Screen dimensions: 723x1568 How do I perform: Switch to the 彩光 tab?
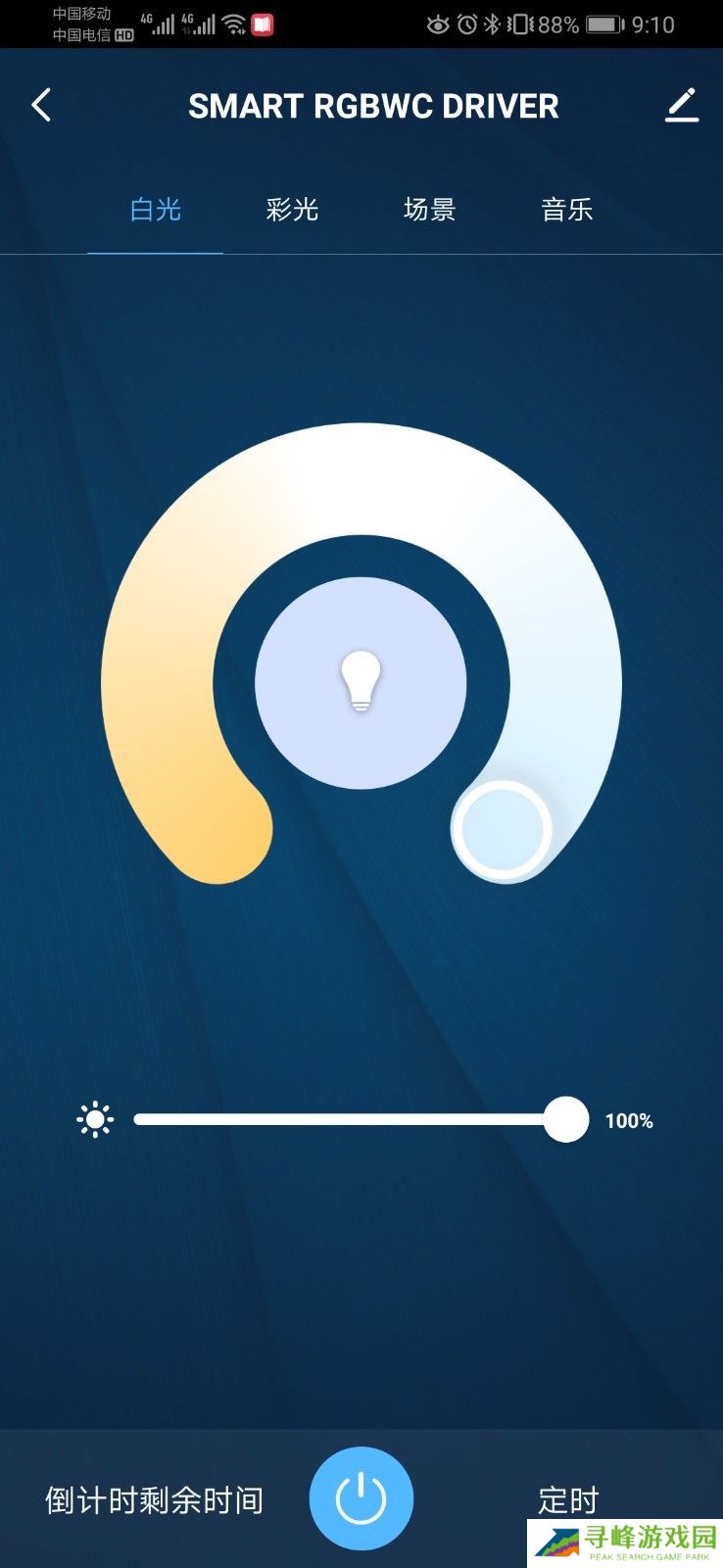click(292, 210)
